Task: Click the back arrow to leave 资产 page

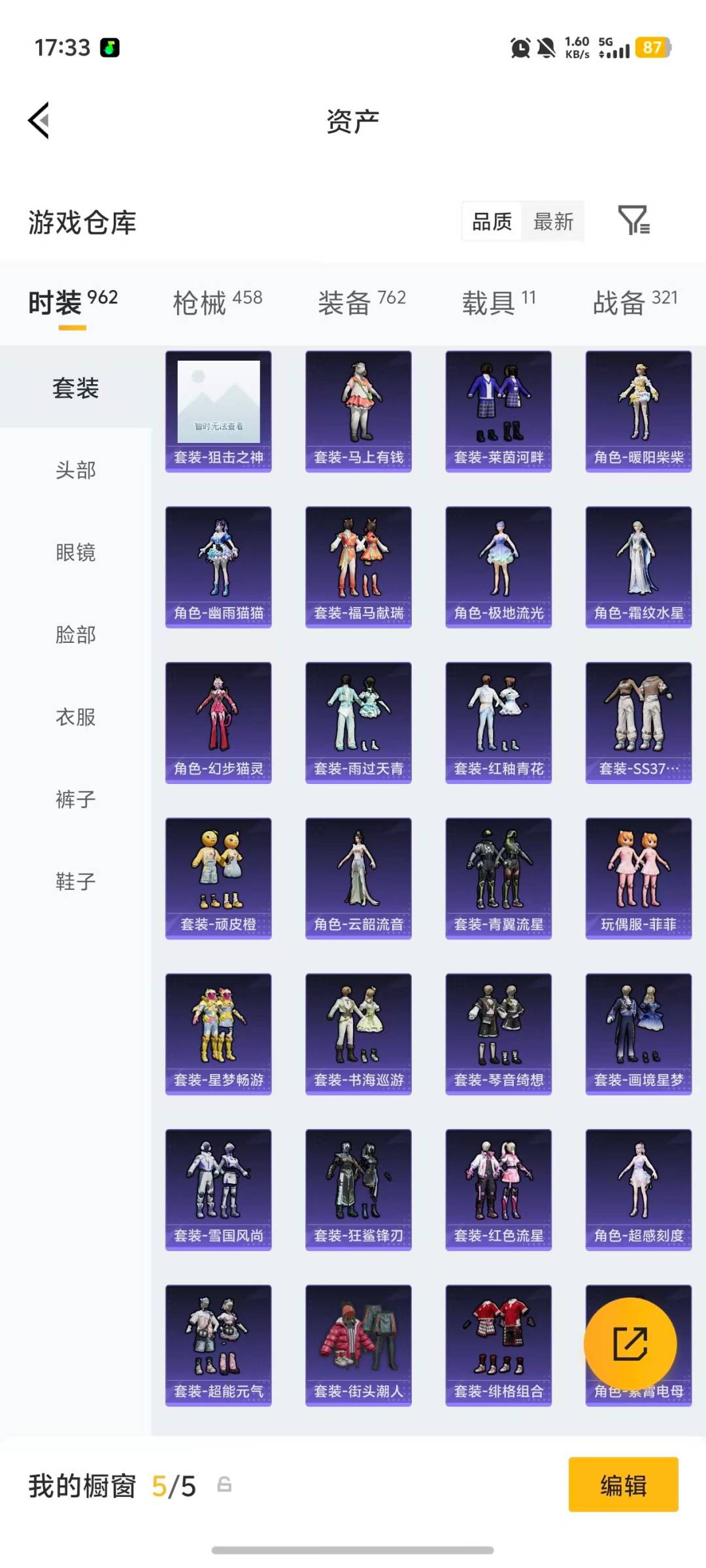Action: click(39, 121)
